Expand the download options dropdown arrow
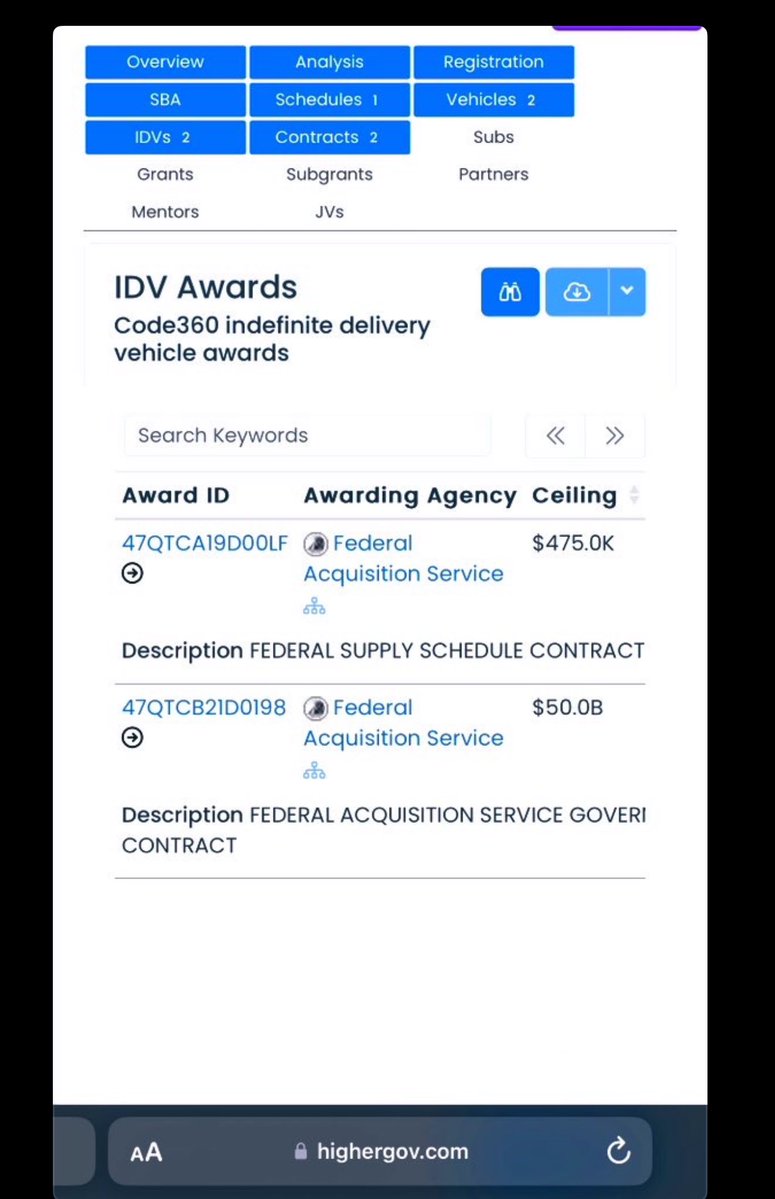 pyautogui.click(x=627, y=292)
